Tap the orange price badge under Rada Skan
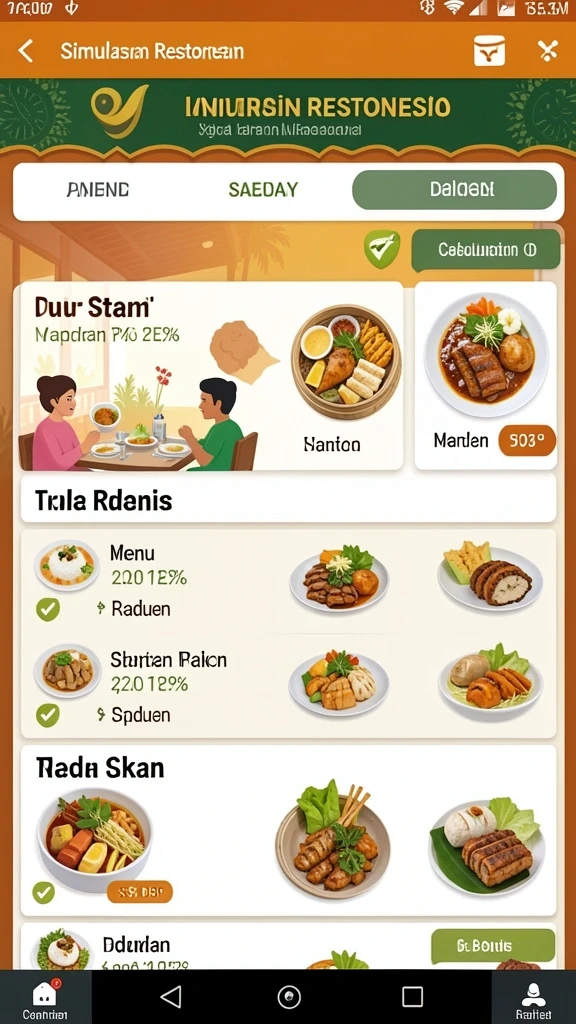576x1024 pixels. click(139, 891)
